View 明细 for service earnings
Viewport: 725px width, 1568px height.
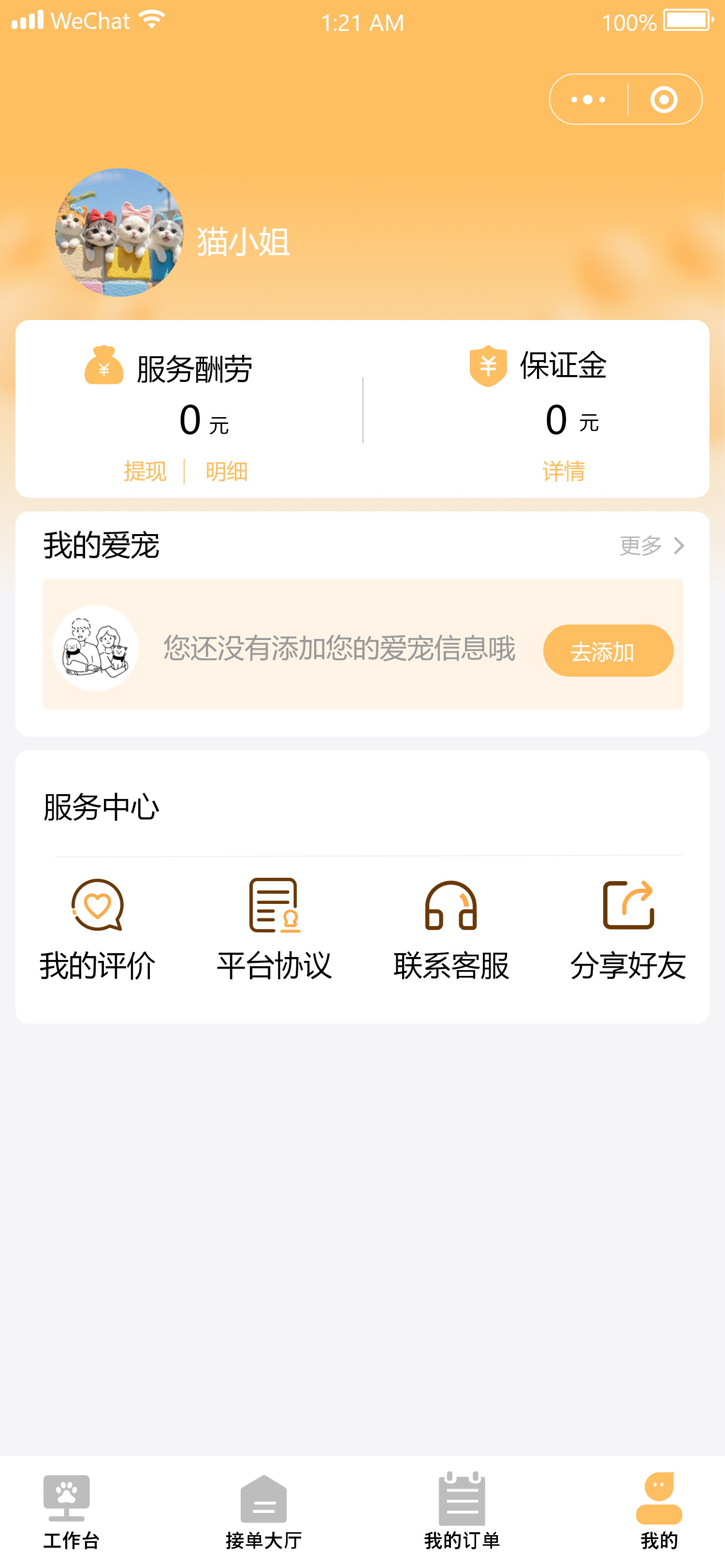(227, 471)
